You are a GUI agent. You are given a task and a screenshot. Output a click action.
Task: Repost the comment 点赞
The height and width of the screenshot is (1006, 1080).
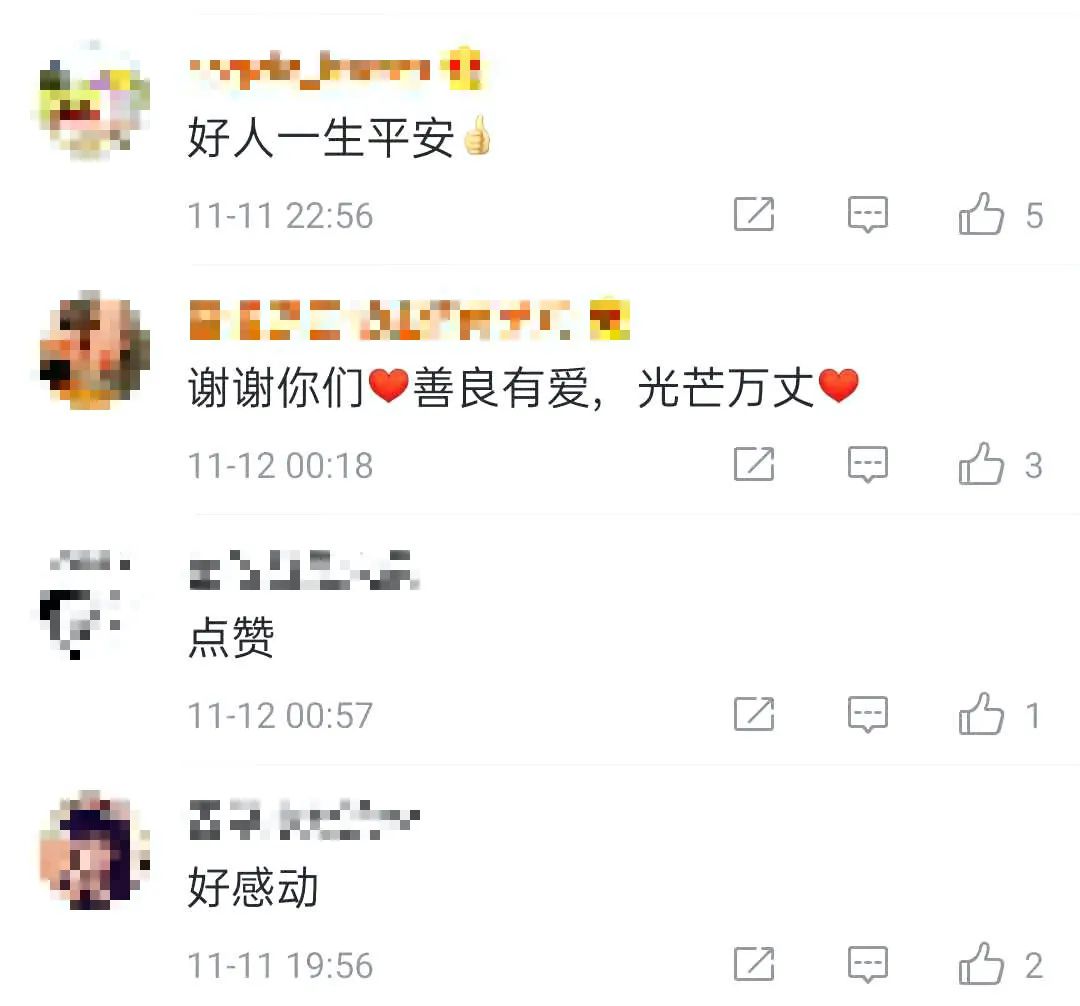754,715
